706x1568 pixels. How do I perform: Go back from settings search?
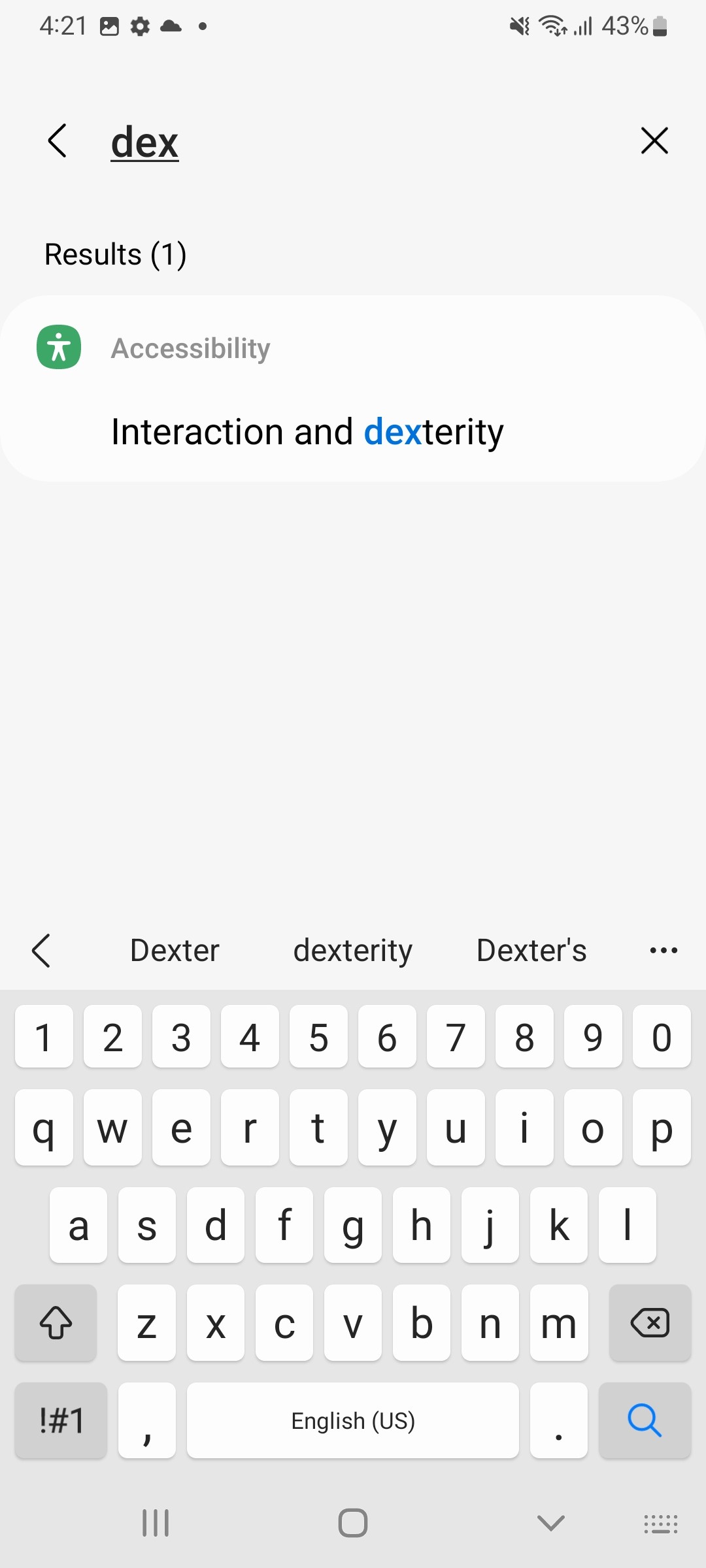[x=58, y=140]
